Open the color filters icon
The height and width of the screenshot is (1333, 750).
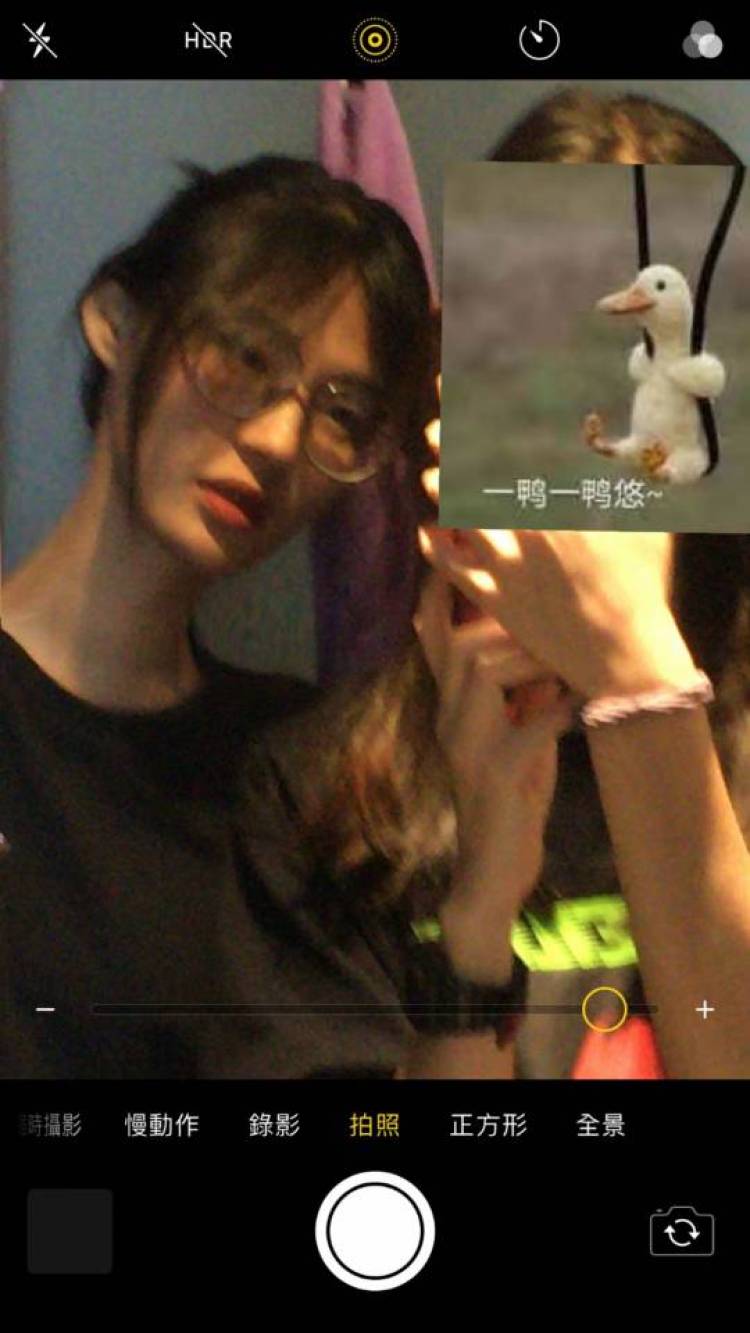coord(702,40)
